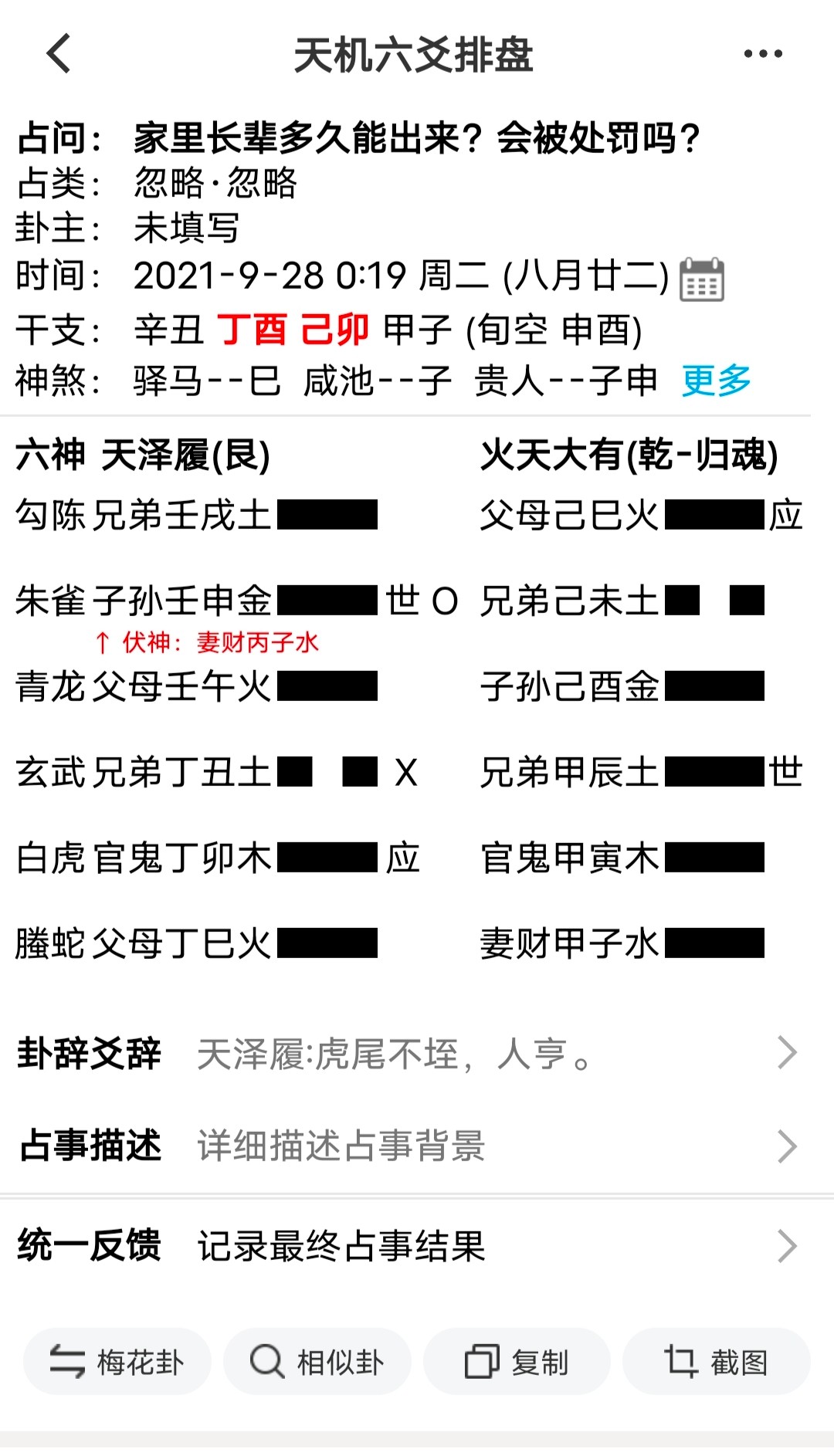
Task: Open the three-dot overflow menu
Action: tap(763, 54)
